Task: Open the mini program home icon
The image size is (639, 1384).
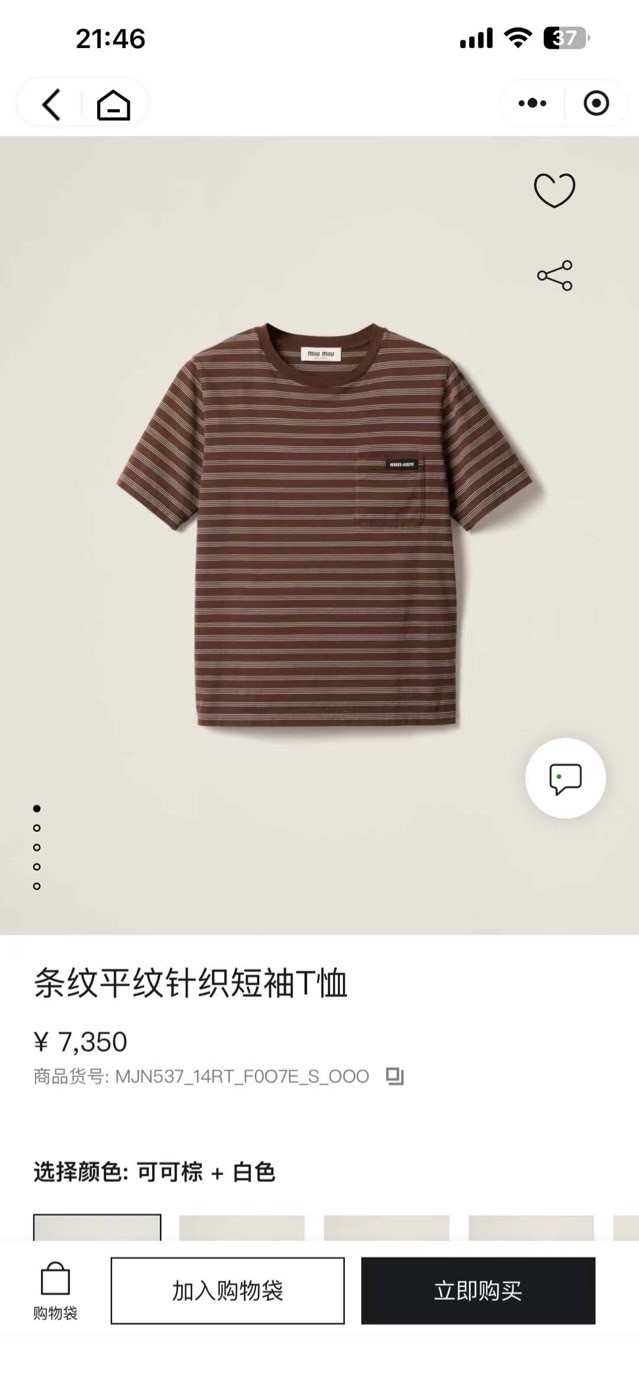Action: coord(113,104)
